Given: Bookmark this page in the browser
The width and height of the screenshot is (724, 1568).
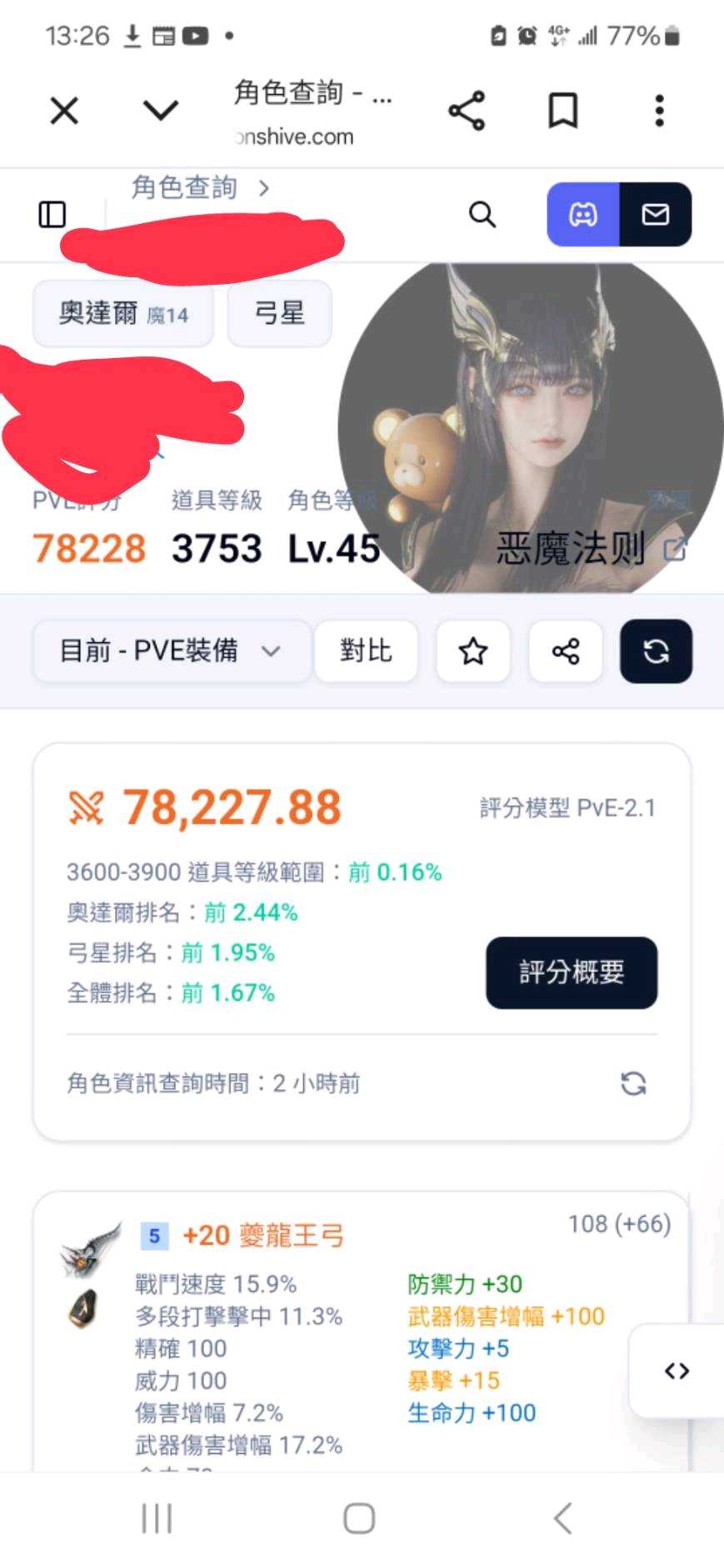Looking at the screenshot, I should point(562,111).
